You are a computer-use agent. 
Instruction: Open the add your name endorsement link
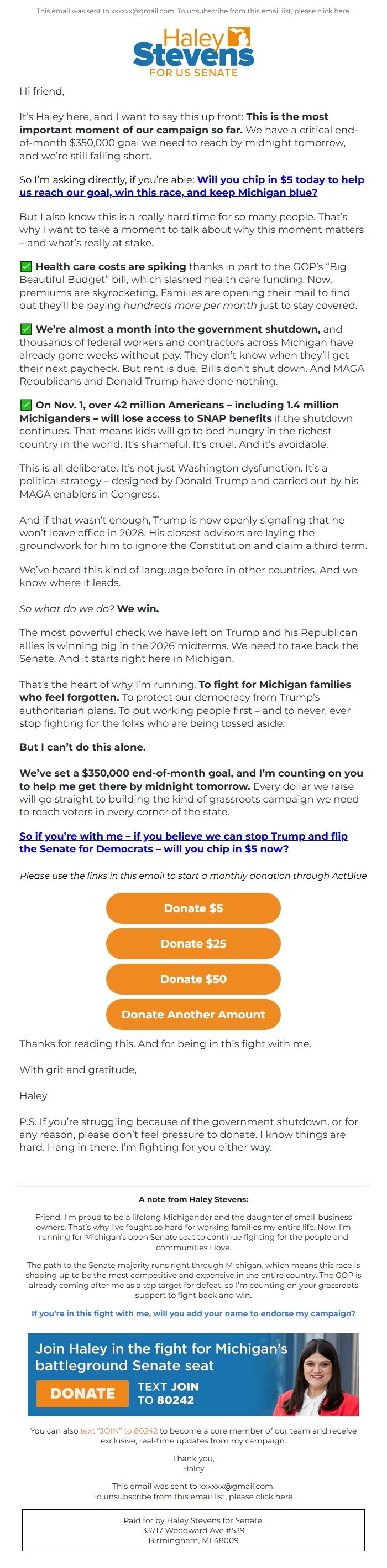tap(193, 1313)
